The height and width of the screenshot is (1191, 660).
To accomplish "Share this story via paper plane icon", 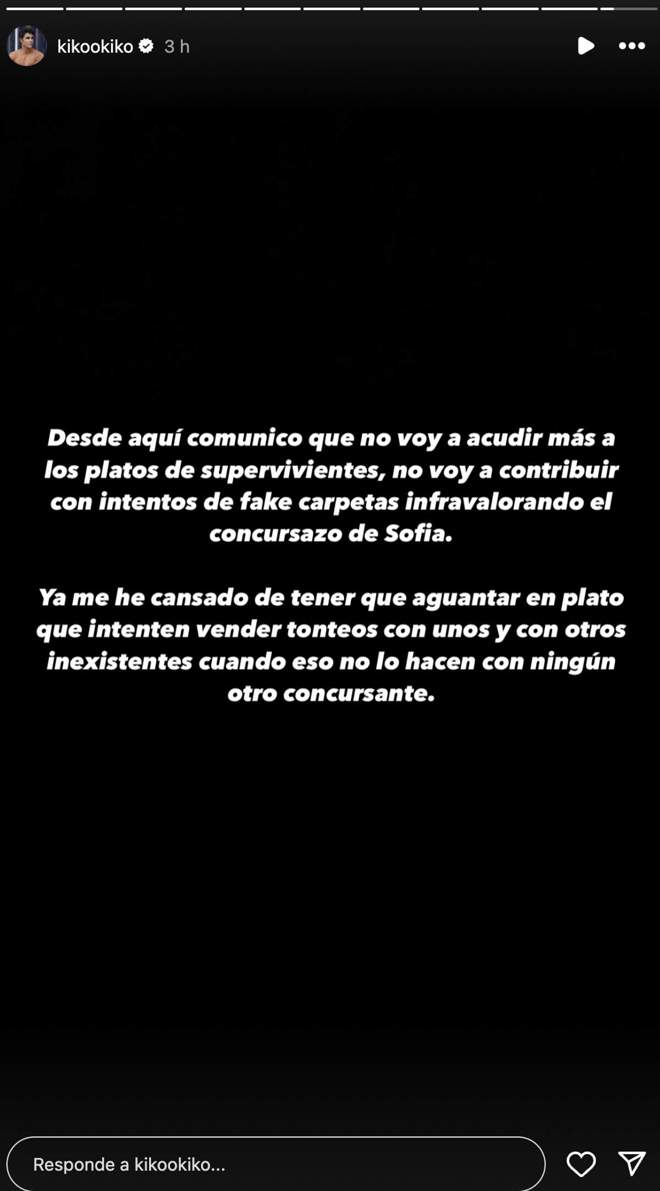I will point(632,1163).
